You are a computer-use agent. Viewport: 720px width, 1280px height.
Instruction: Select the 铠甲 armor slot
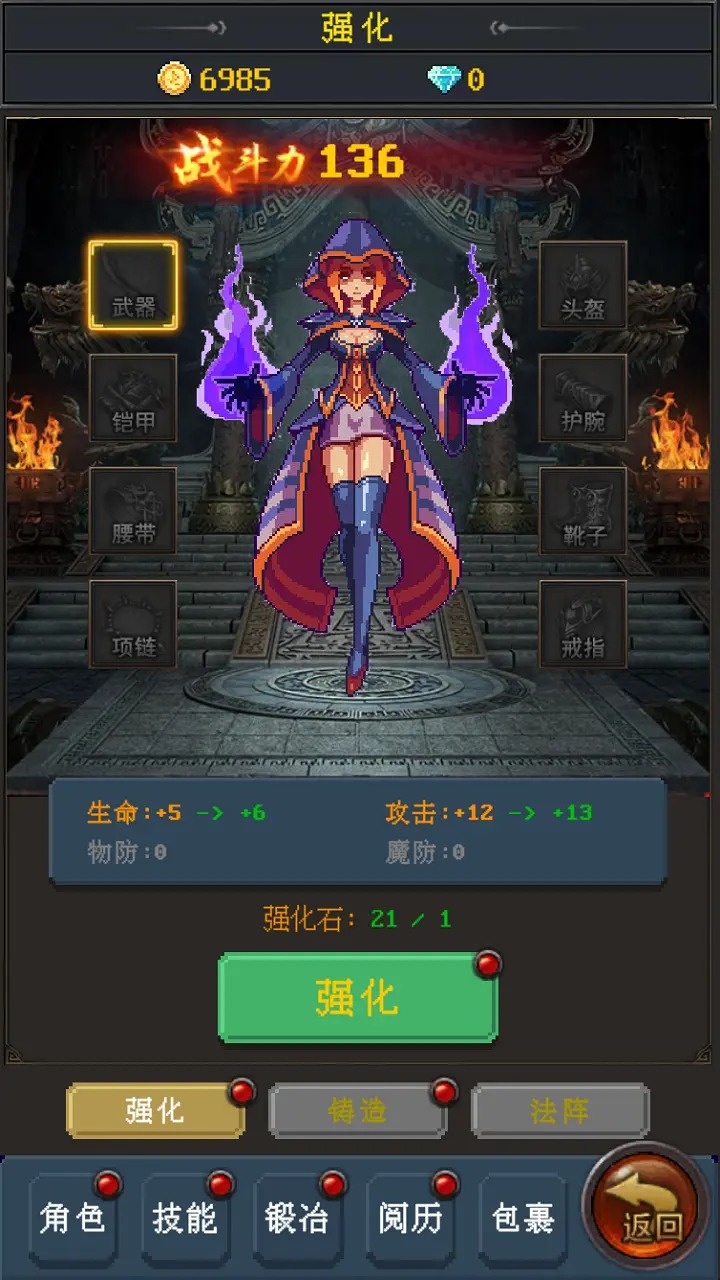tap(133, 398)
